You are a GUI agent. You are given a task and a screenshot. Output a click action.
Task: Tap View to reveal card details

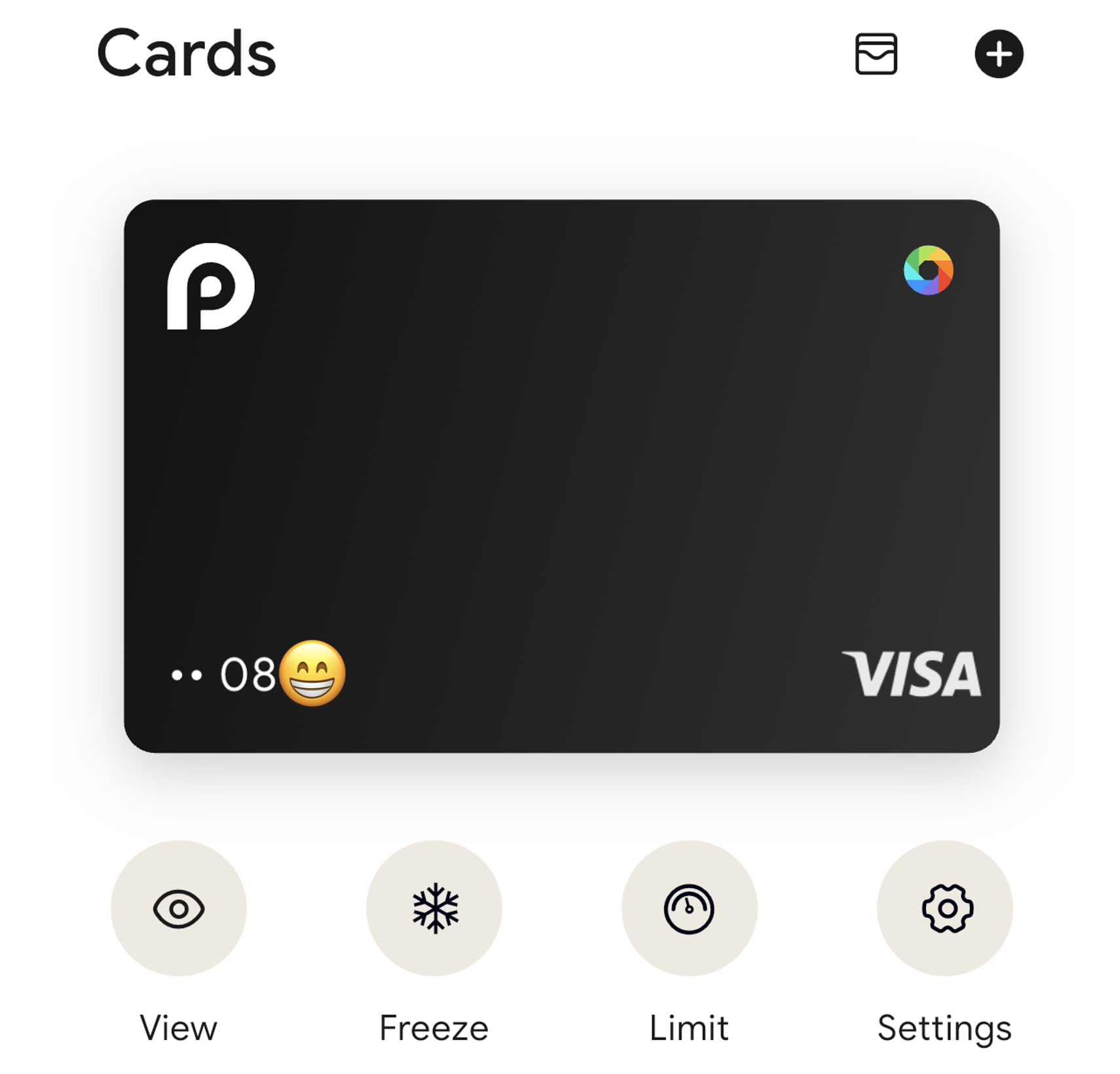click(178, 908)
